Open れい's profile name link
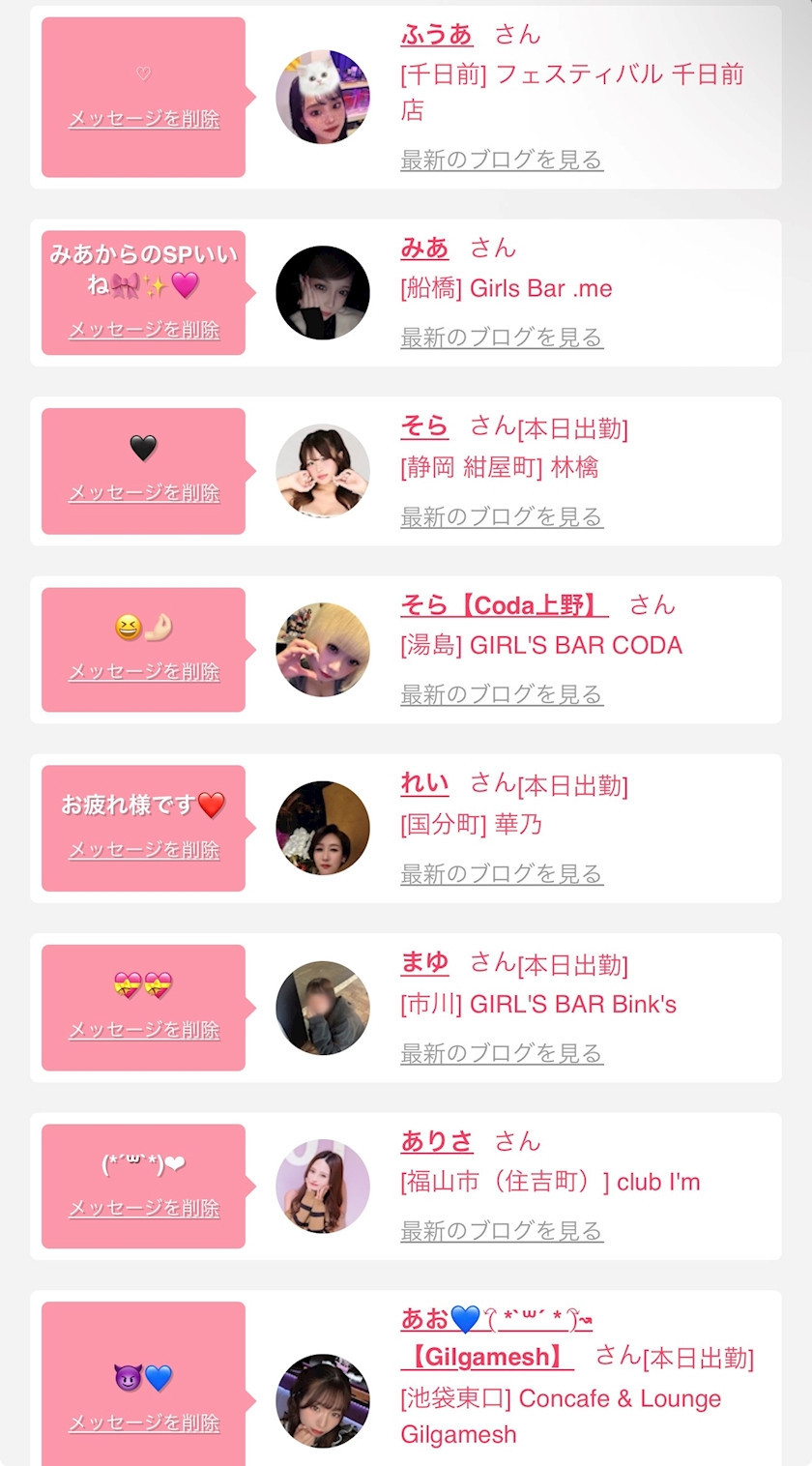Screen dimensions: 812x1466 click(x=424, y=783)
